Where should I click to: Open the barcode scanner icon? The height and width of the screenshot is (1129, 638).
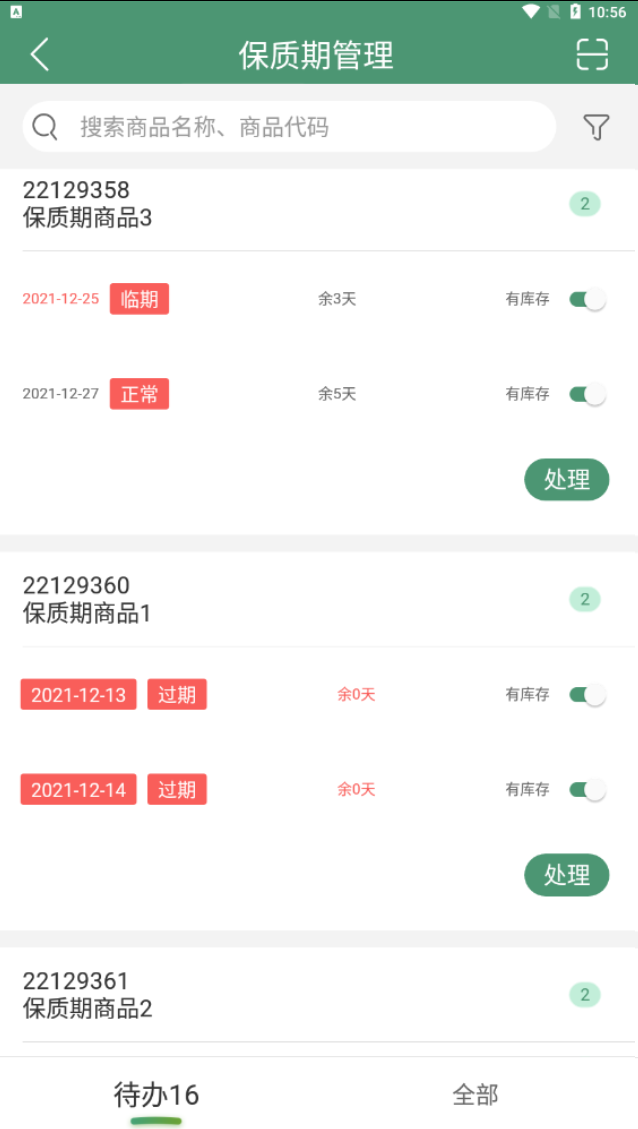click(592, 55)
